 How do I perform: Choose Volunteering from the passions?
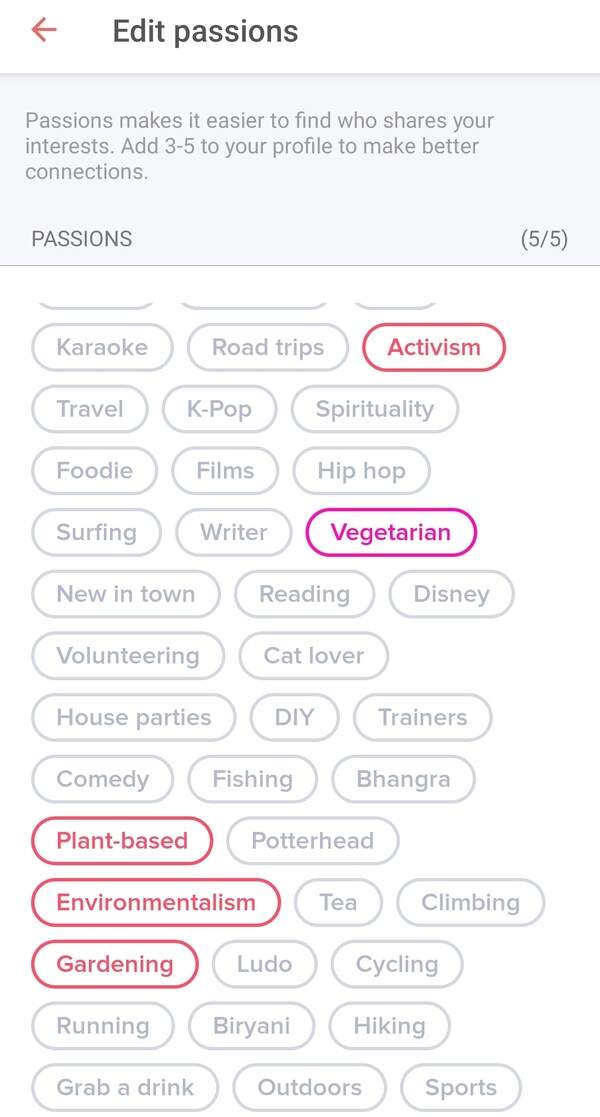click(128, 655)
